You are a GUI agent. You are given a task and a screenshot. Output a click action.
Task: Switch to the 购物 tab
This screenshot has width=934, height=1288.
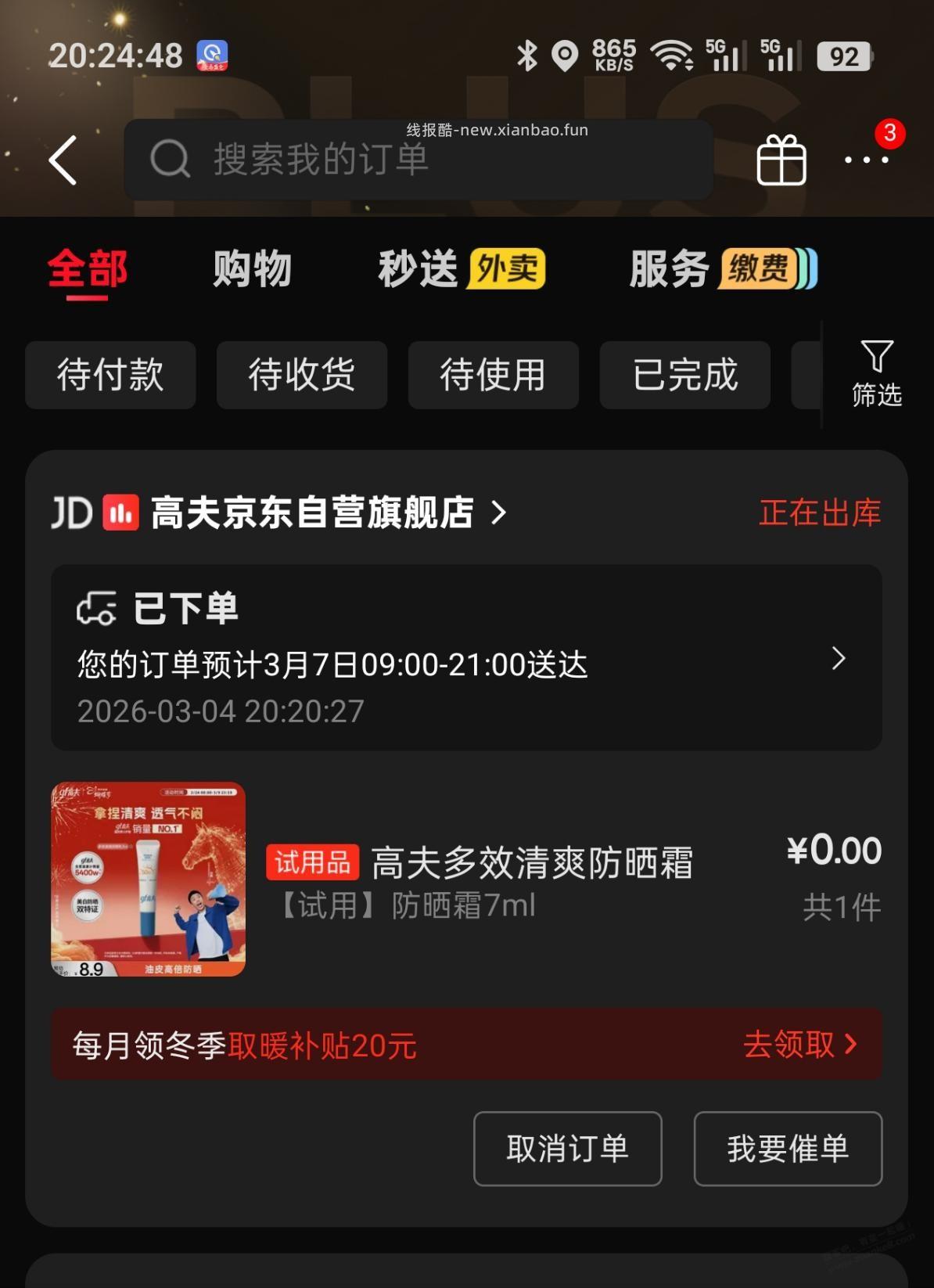point(250,268)
